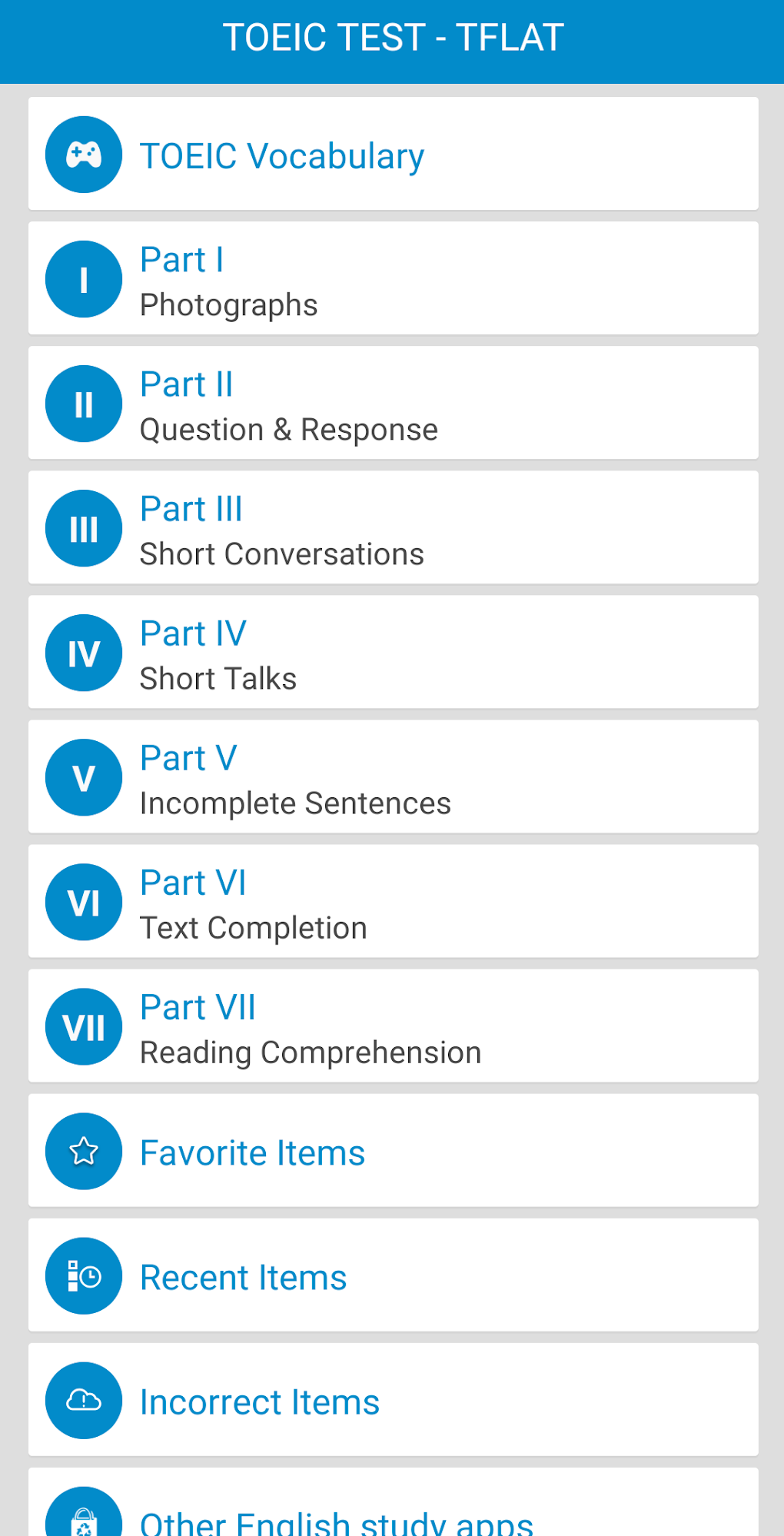Tap the Roman numeral VII circle icon

coord(84,1026)
